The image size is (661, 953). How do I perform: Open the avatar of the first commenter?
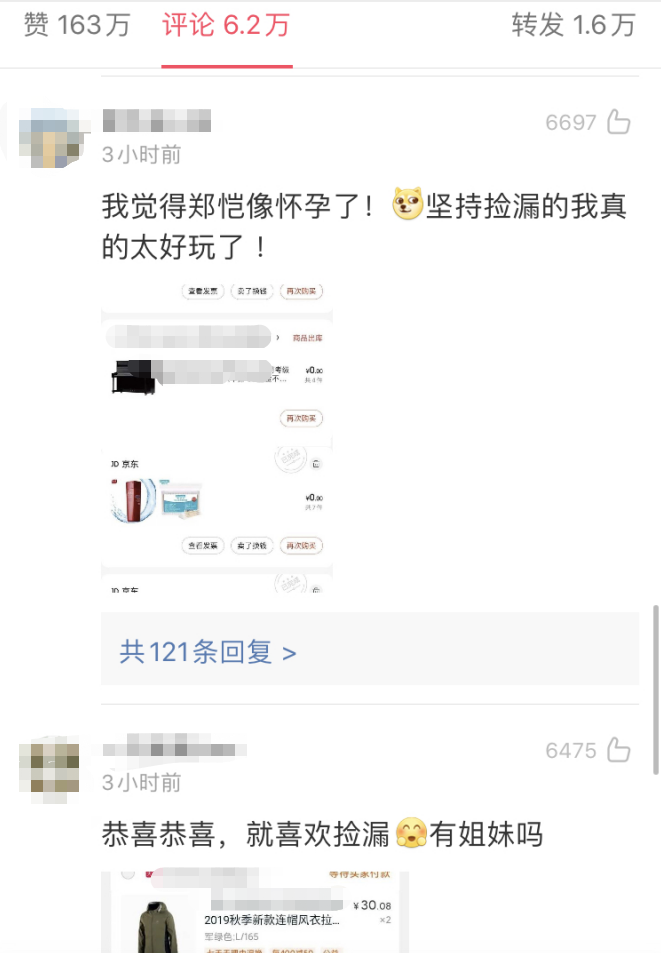tap(48, 138)
